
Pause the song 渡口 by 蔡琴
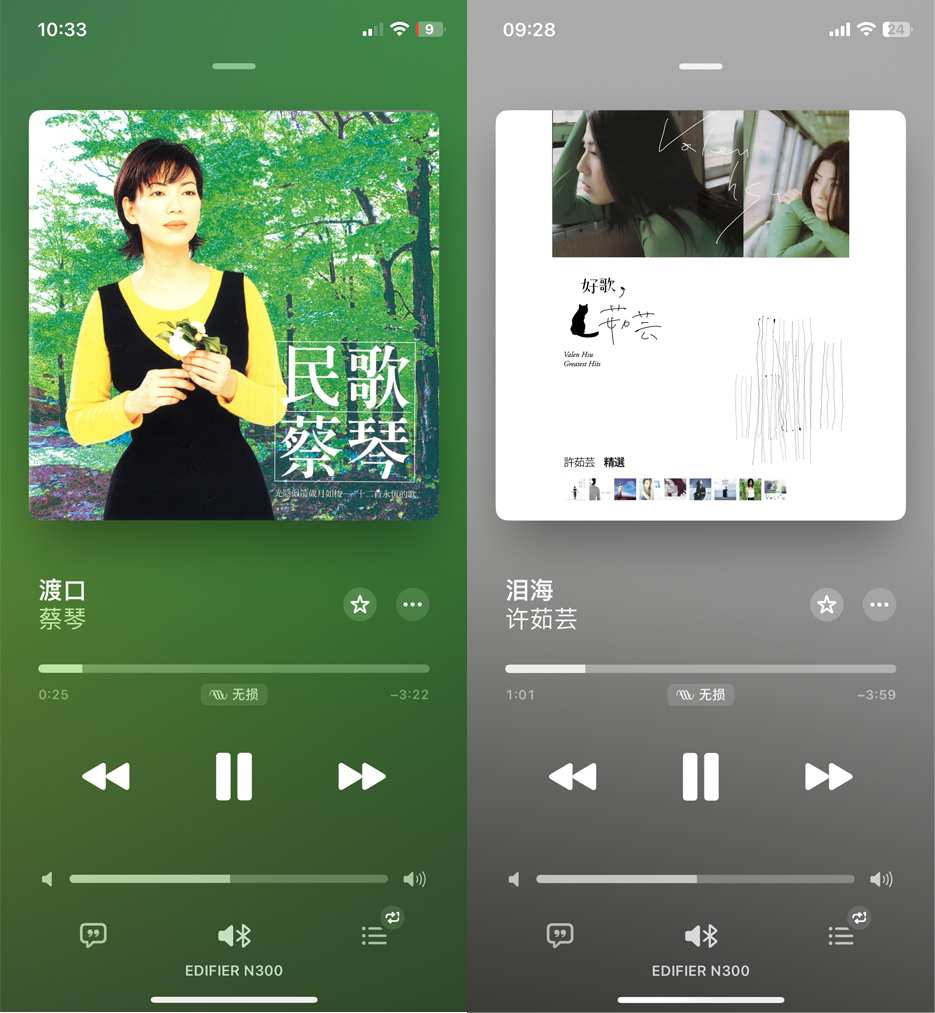234,776
